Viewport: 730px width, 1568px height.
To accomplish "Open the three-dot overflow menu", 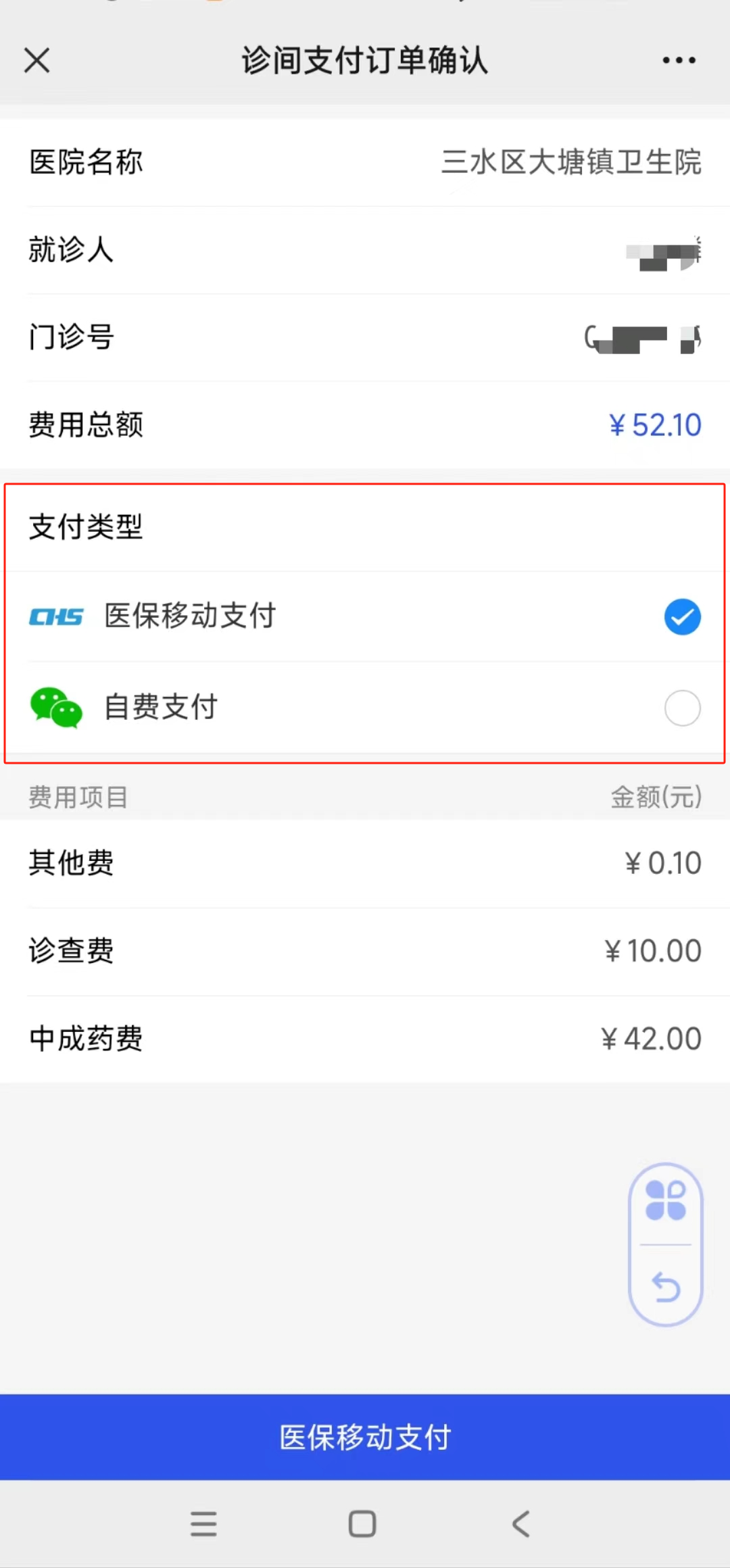I will [x=679, y=60].
